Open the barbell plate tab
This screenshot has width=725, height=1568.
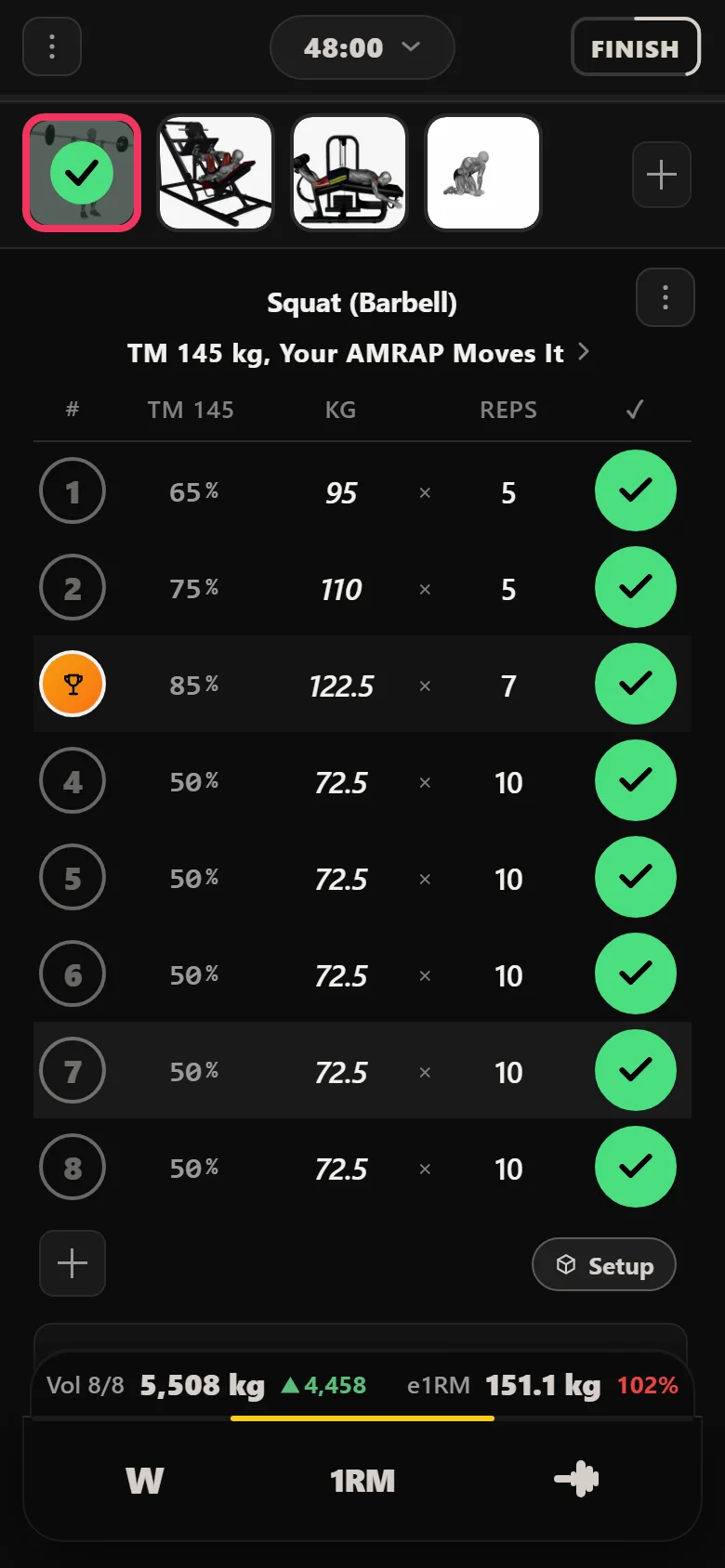pyautogui.click(x=576, y=1479)
